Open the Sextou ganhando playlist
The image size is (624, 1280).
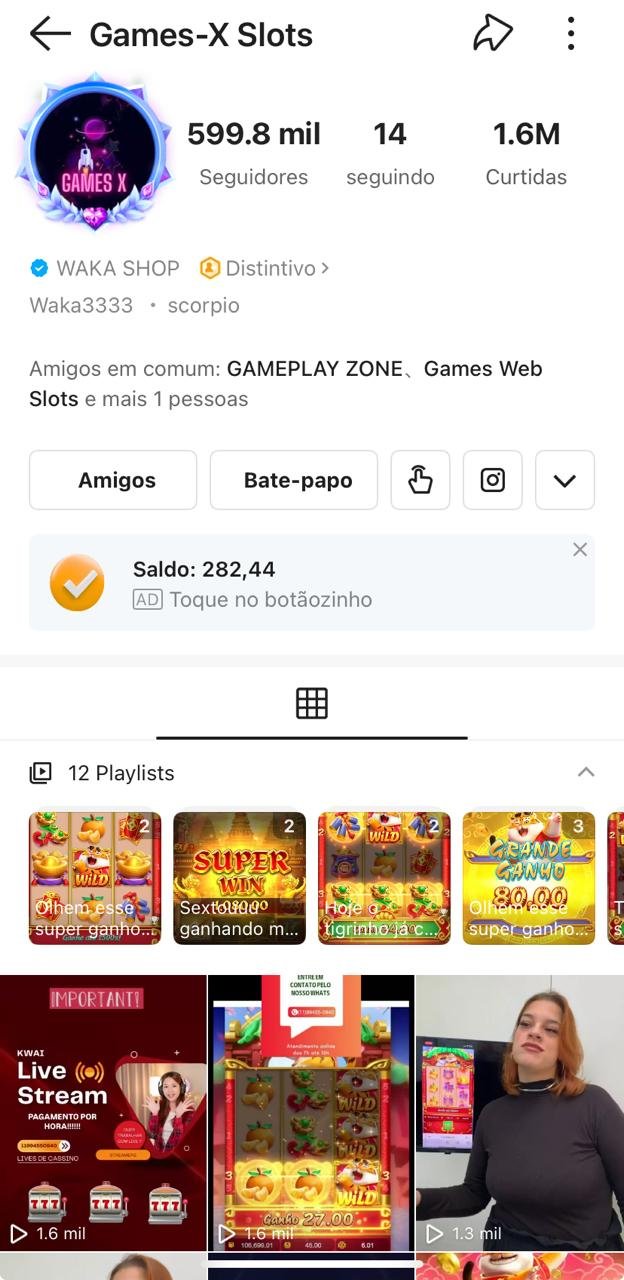[239, 878]
